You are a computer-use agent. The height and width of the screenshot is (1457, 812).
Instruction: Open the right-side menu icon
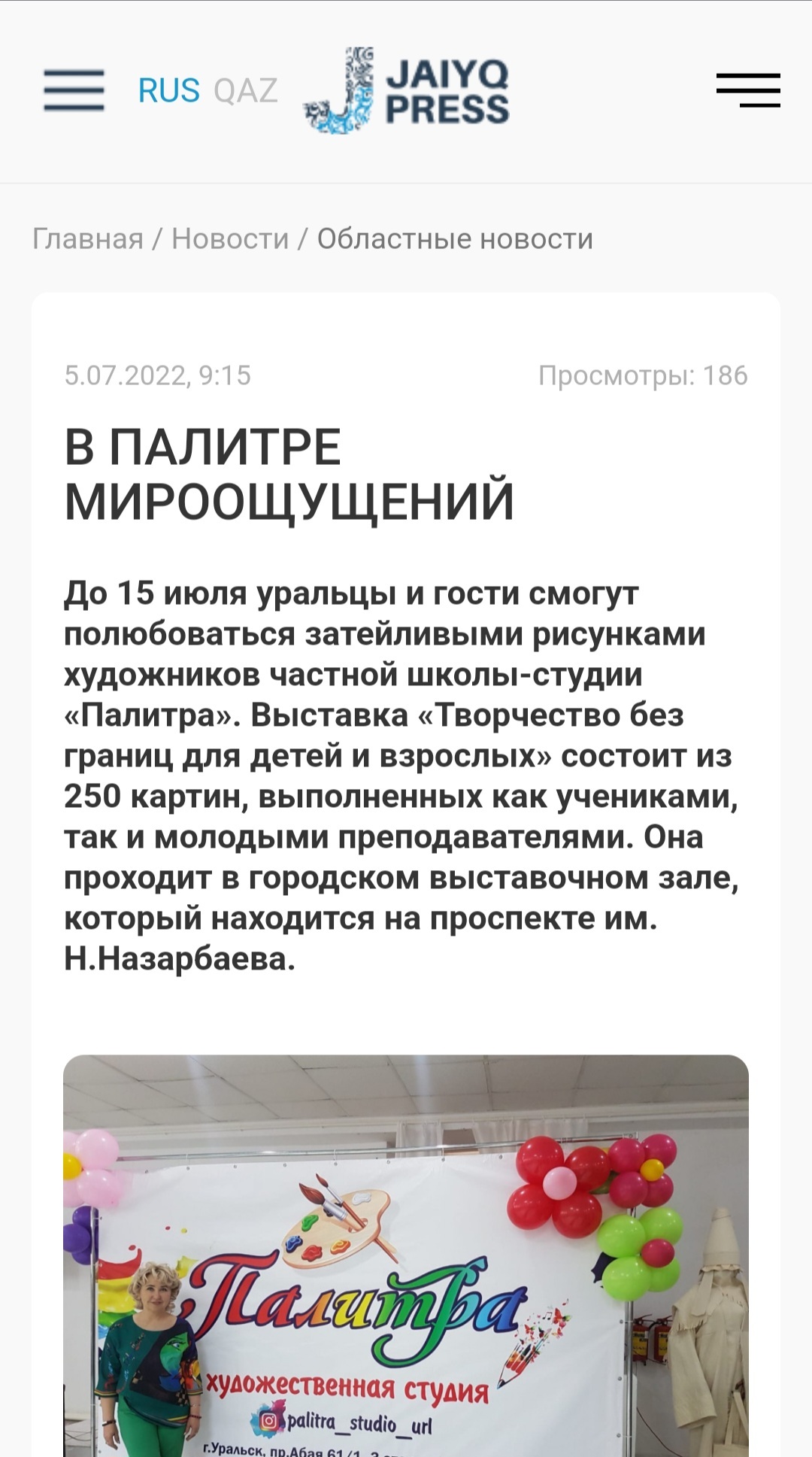point(747,90)
